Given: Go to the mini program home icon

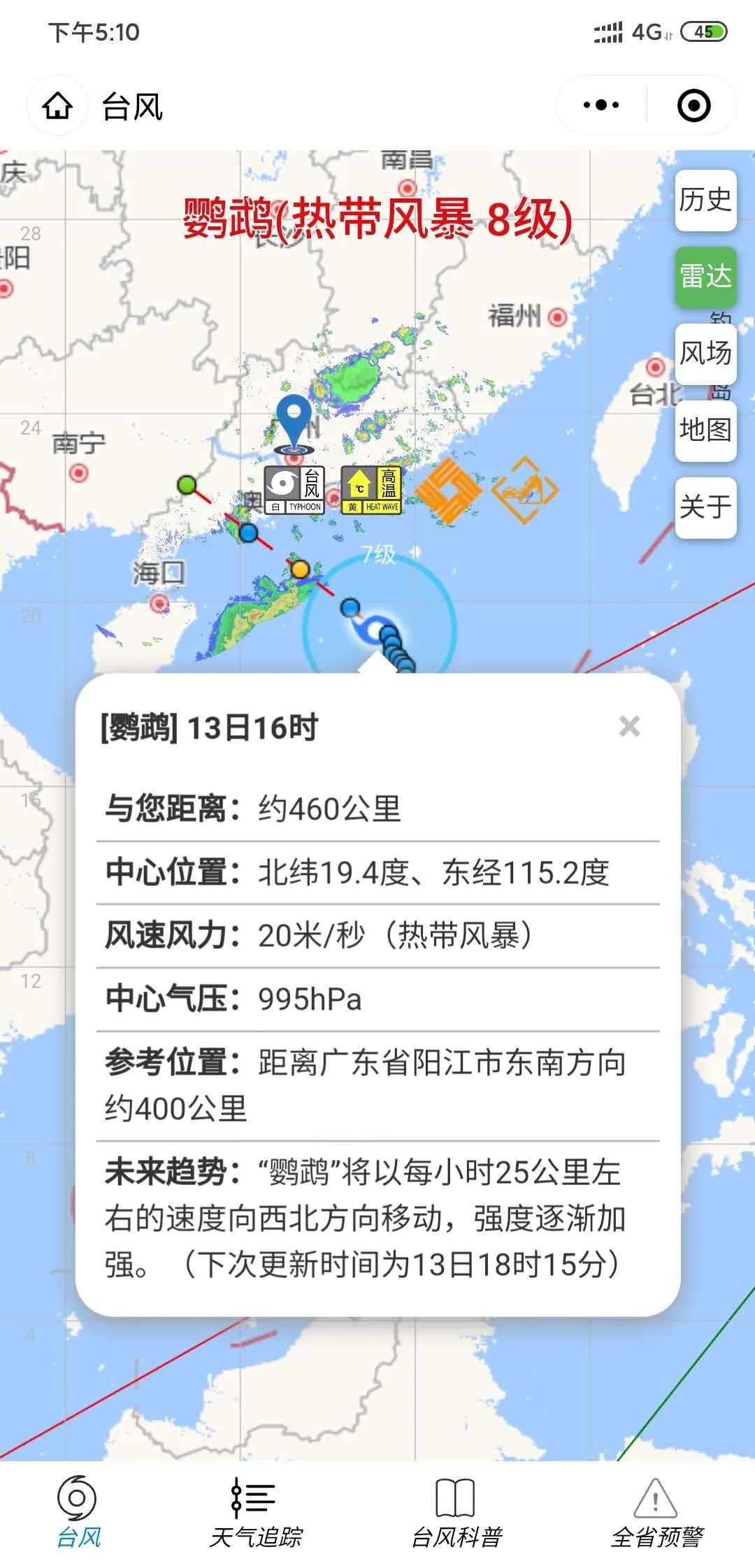Looking at the screenshot, I should (57, 106).
